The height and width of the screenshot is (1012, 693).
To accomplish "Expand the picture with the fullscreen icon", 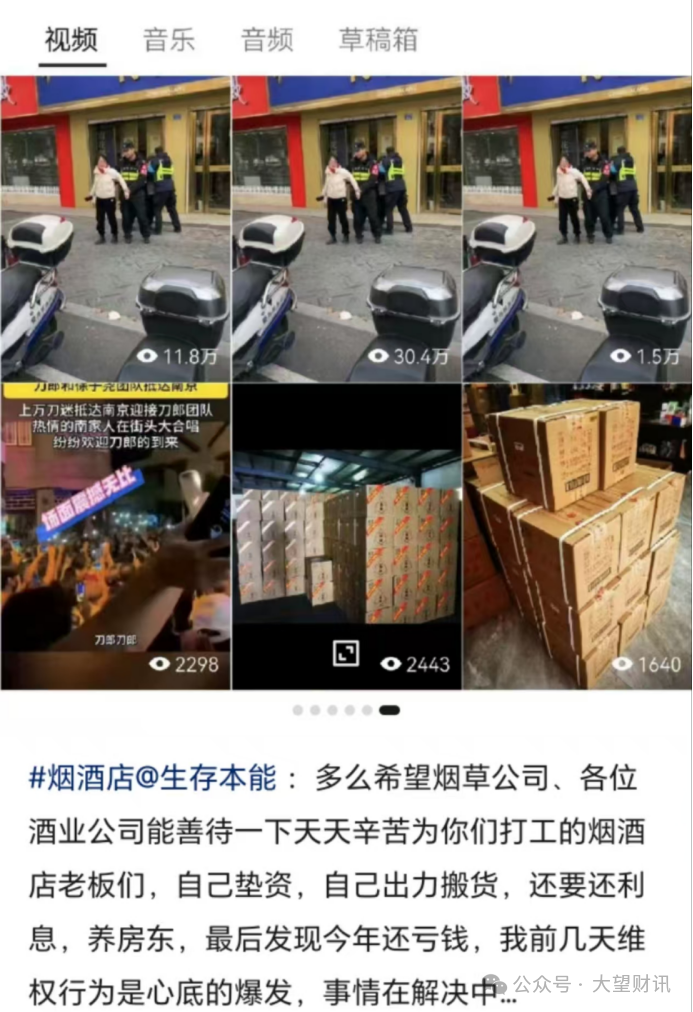I will click(x=345, y=654).
